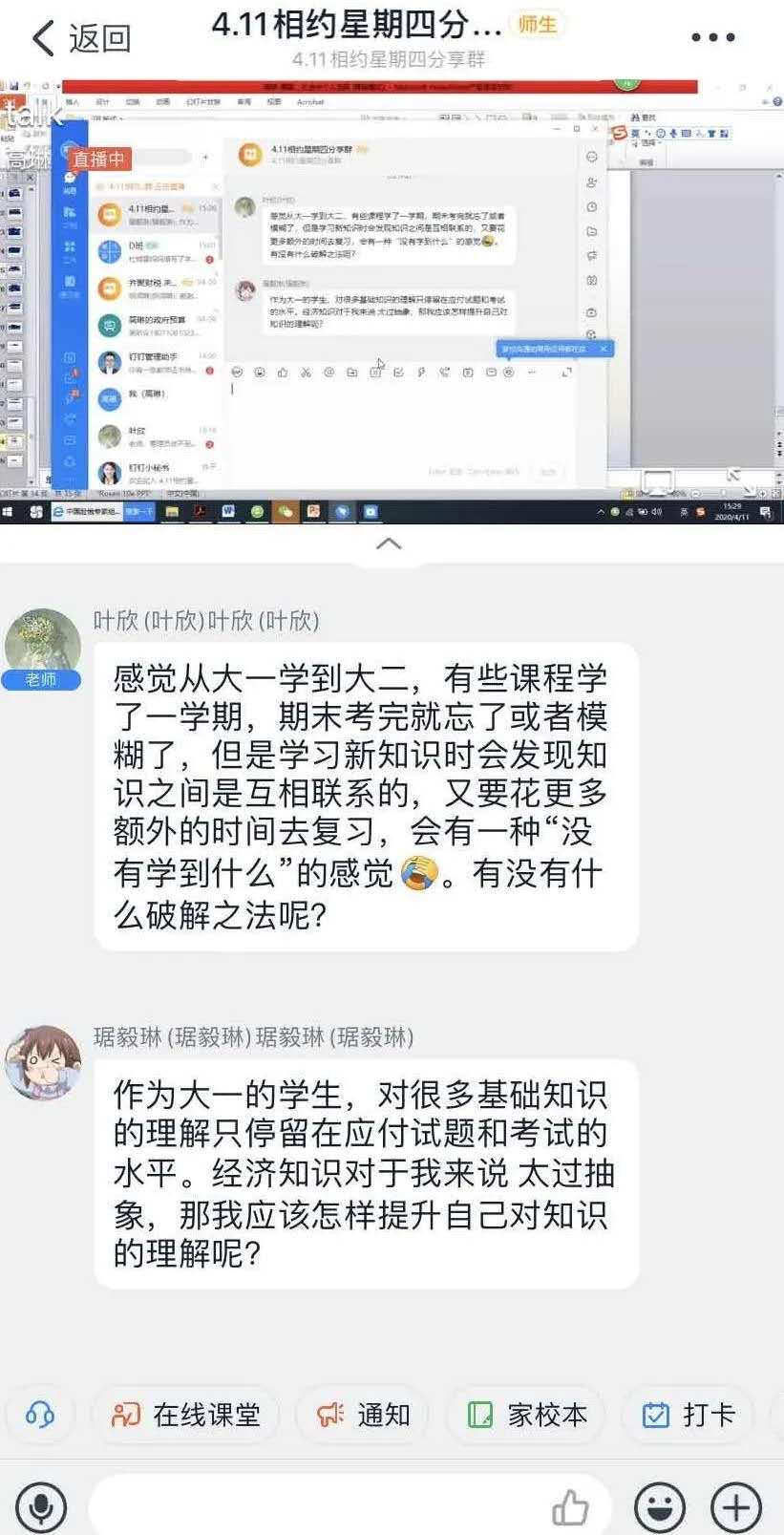784x1535 pixels.
Task: Collapse the live video panel chevron
Action: (x=389, y=544)
